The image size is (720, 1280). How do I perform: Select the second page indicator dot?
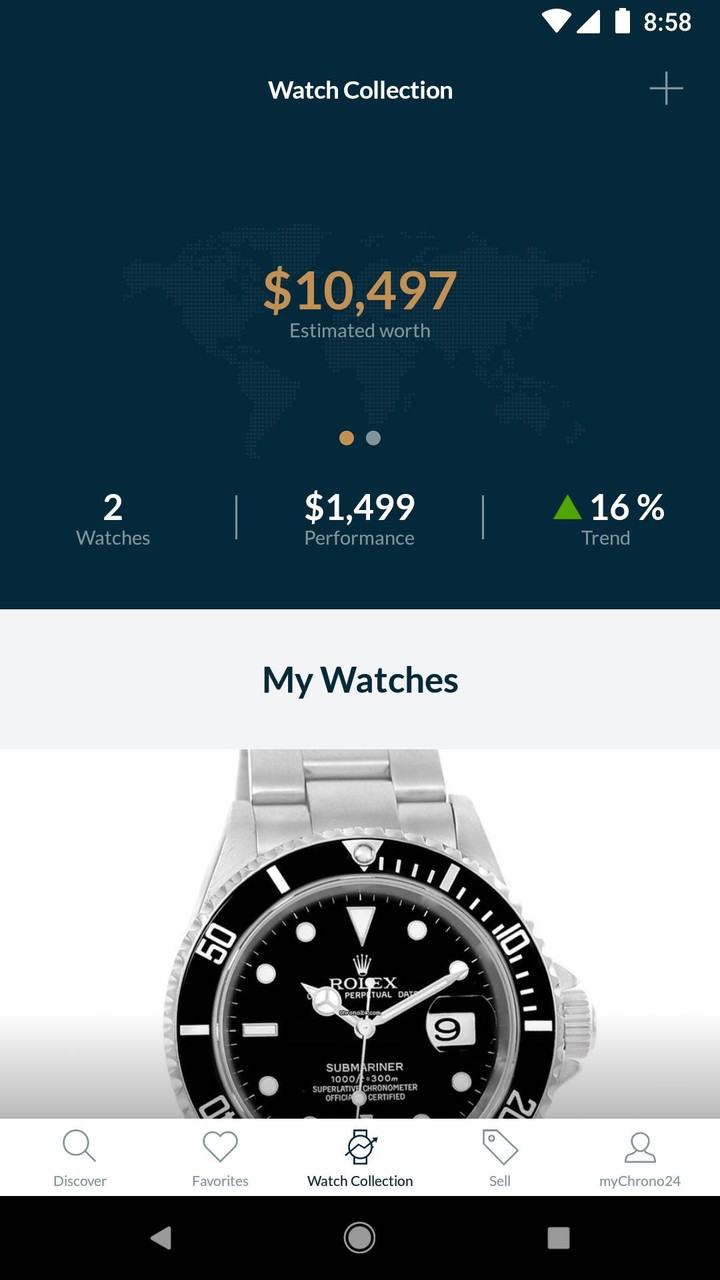click(x=373, y=438)
